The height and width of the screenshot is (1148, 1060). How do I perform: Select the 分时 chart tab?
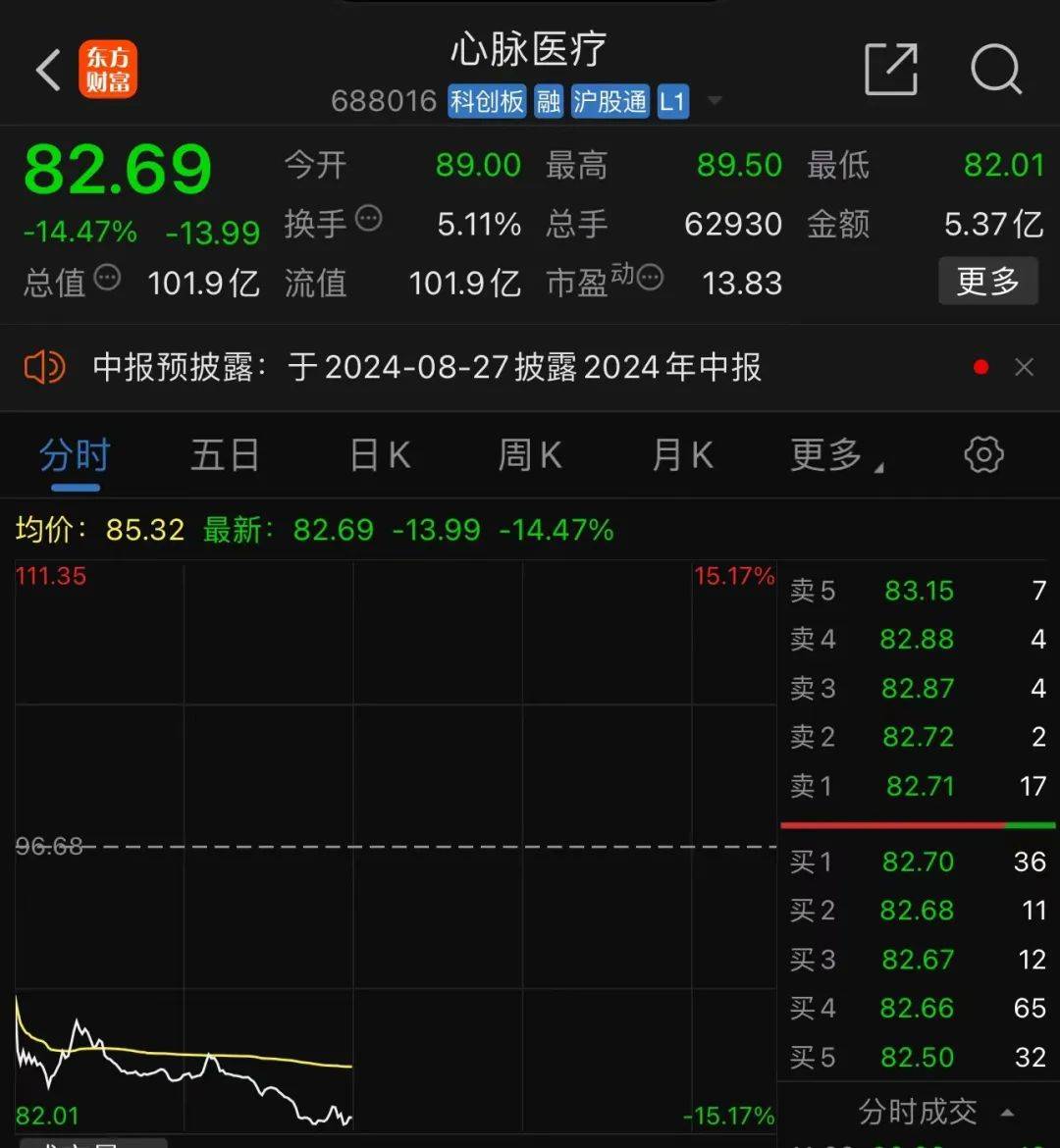point(75,456)
